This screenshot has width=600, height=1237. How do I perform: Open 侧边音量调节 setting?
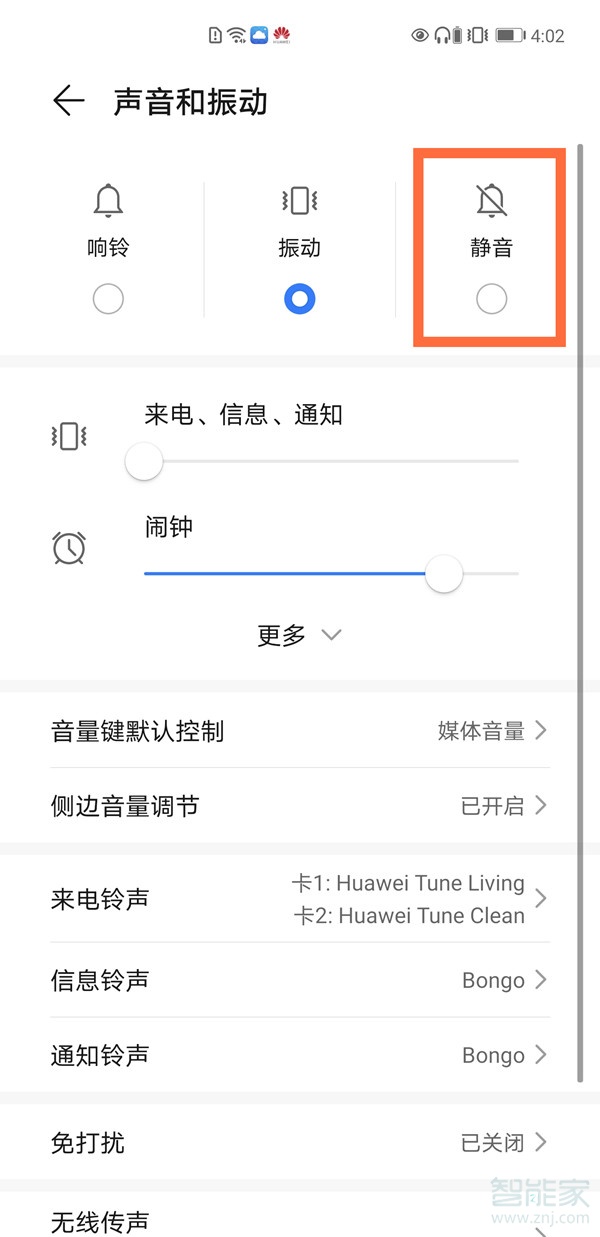point(300,806)
